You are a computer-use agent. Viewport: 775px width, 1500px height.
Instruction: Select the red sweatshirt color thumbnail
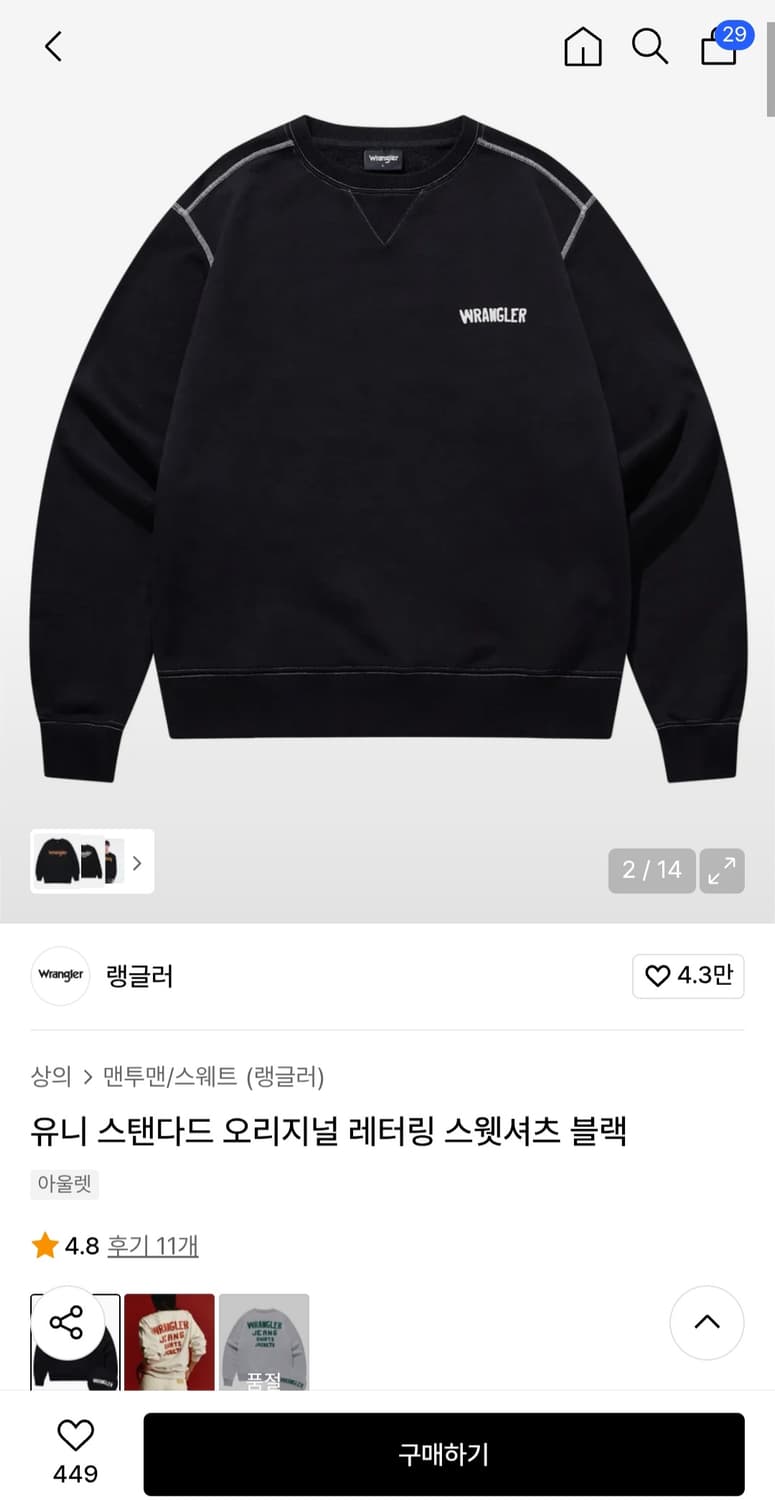[x=170, y=1344]
